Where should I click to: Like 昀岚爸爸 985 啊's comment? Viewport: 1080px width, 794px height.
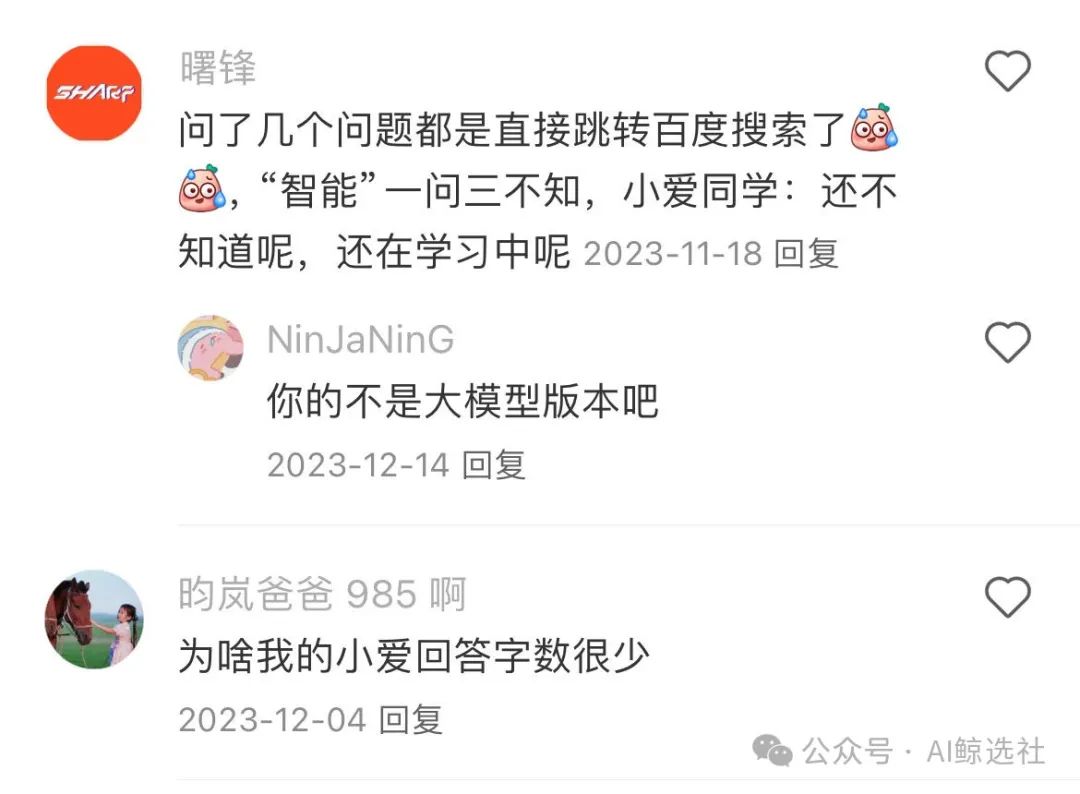click(1007, 597)
